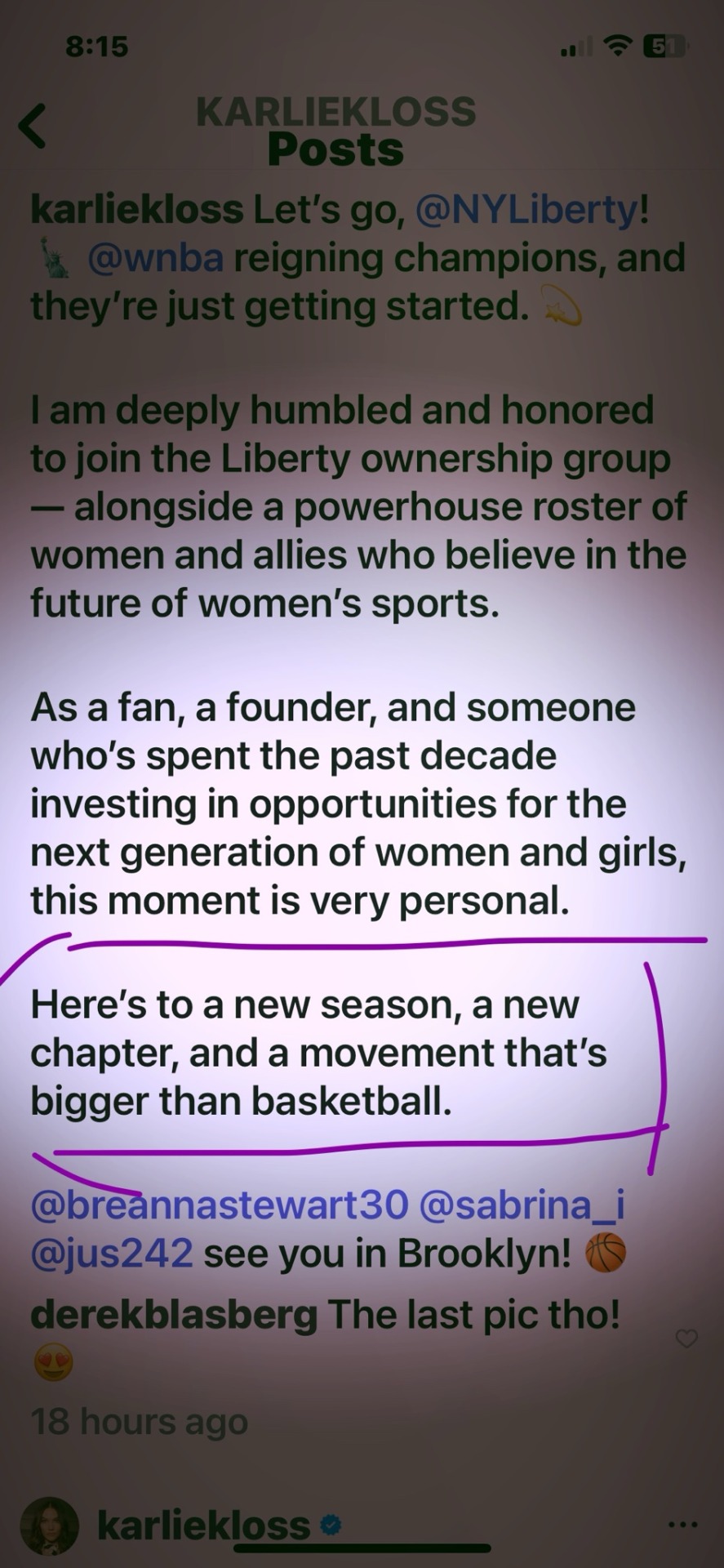Image resolution: width=724 pixels, height=1568 pixels.
Task: Open the @wnba mention link
Action: click(x=155, y=258)
